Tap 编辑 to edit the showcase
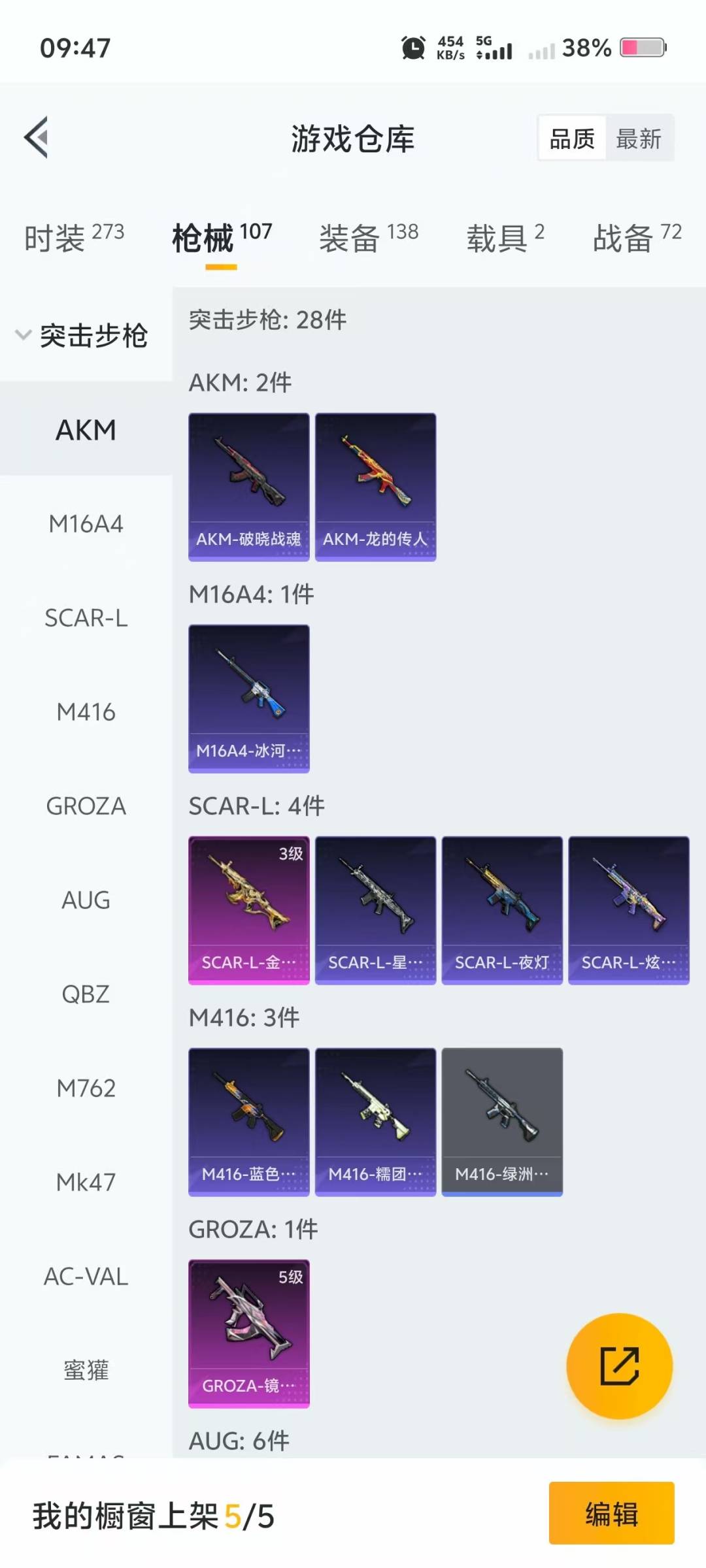 611,1514
